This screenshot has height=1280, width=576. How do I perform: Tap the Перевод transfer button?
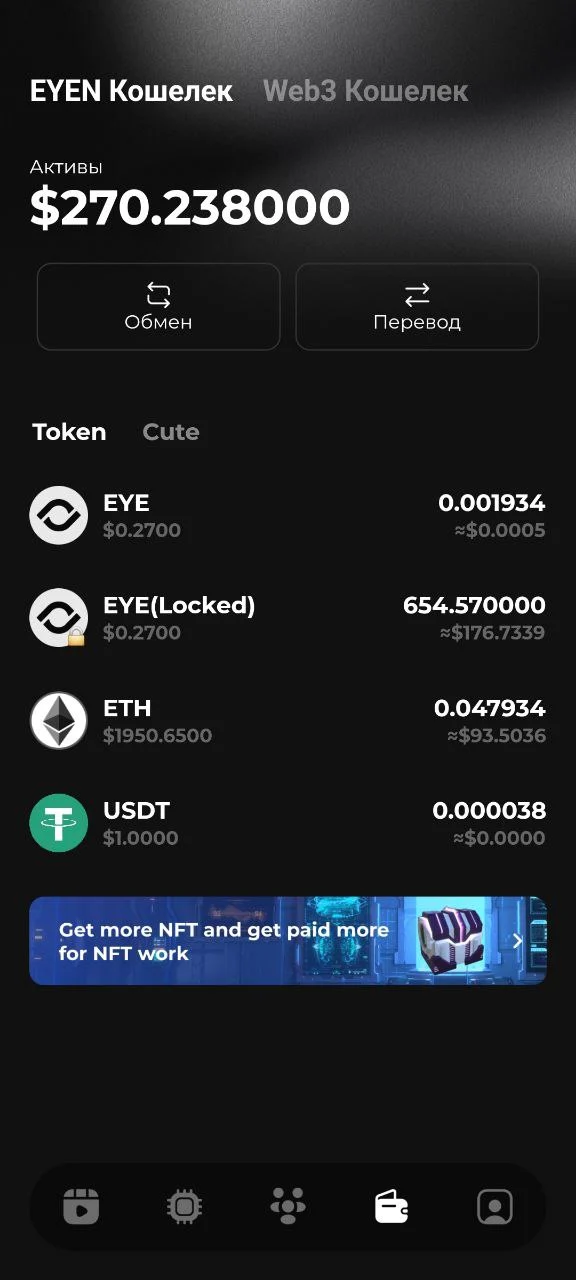point(417,307)
